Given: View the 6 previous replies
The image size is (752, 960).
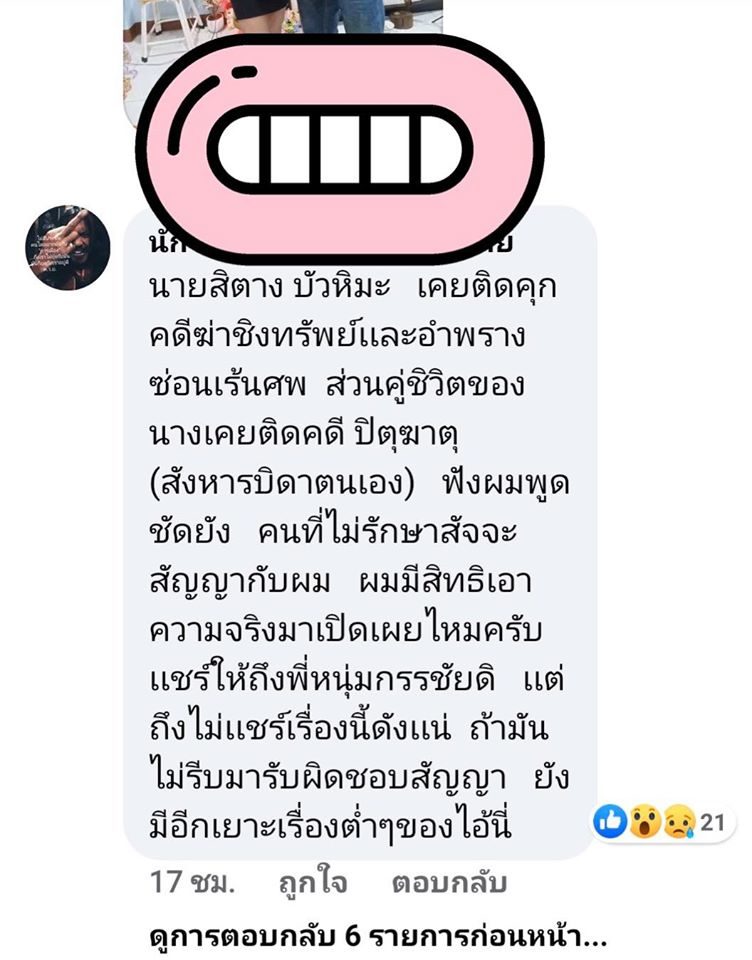Looking at the screenshot, I should (377, 937).
